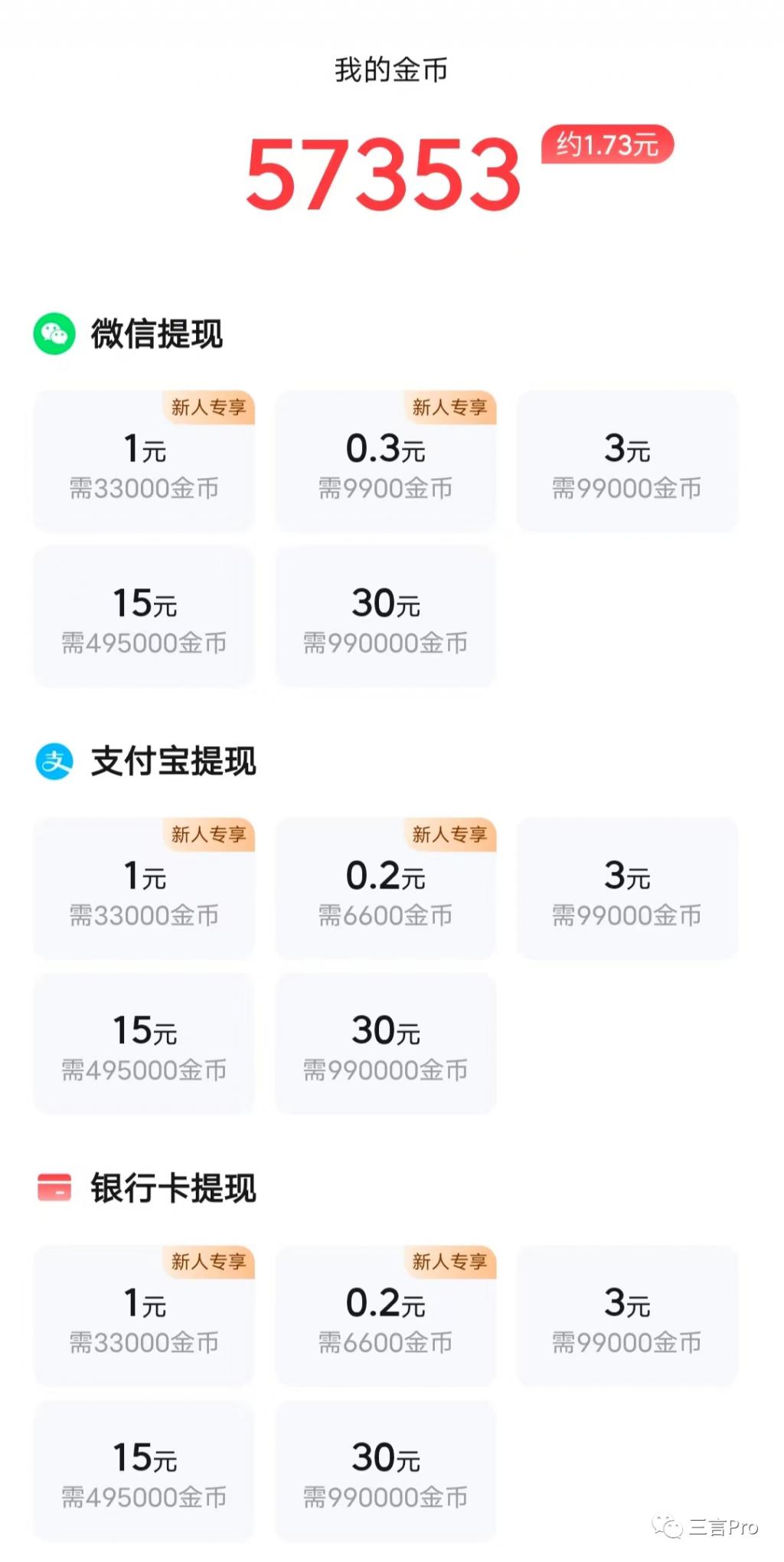The width and height of the screenshot is (784, 1562).
Task: Choose the 30元 Alipay withdrawal tile
Action: tap(386, 1044)
